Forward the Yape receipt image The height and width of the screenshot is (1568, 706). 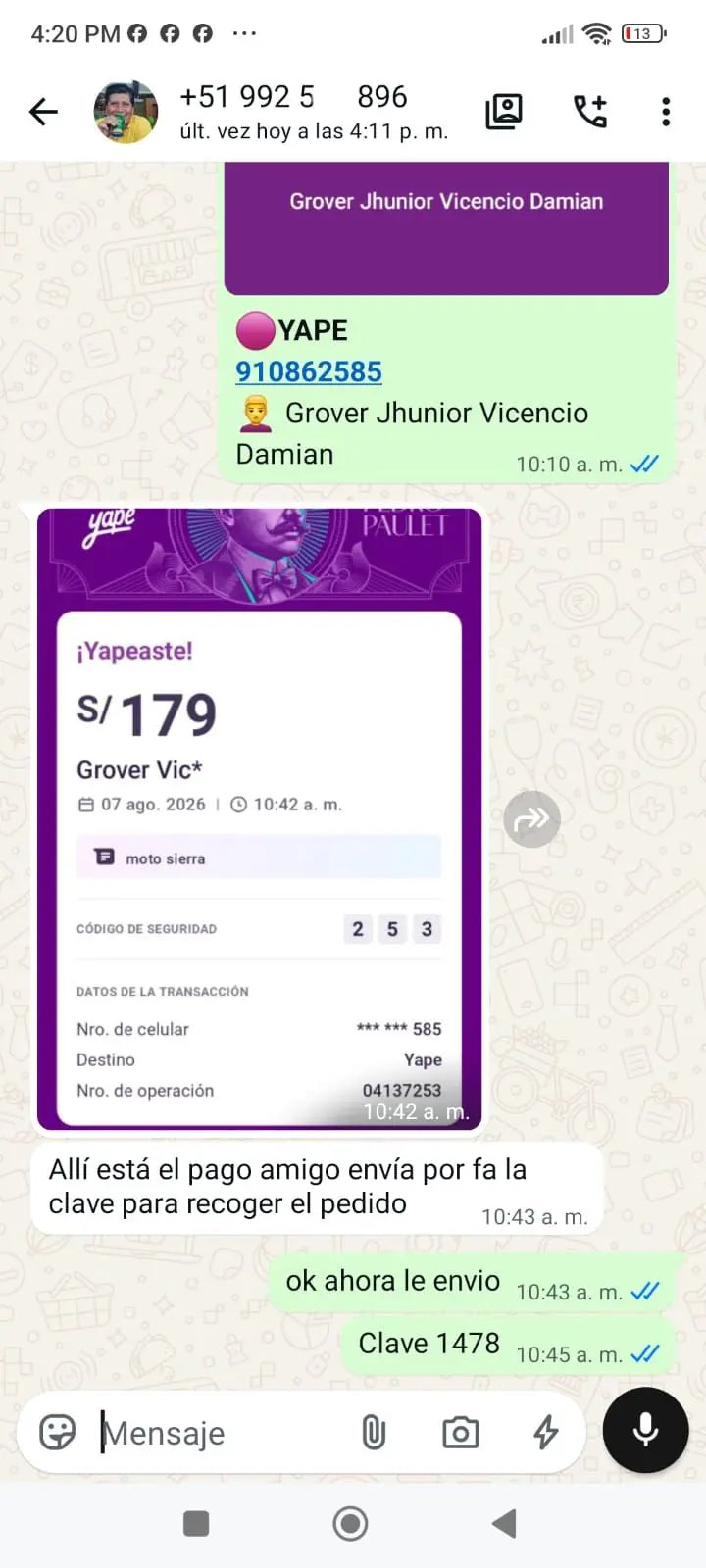[531, 818]
